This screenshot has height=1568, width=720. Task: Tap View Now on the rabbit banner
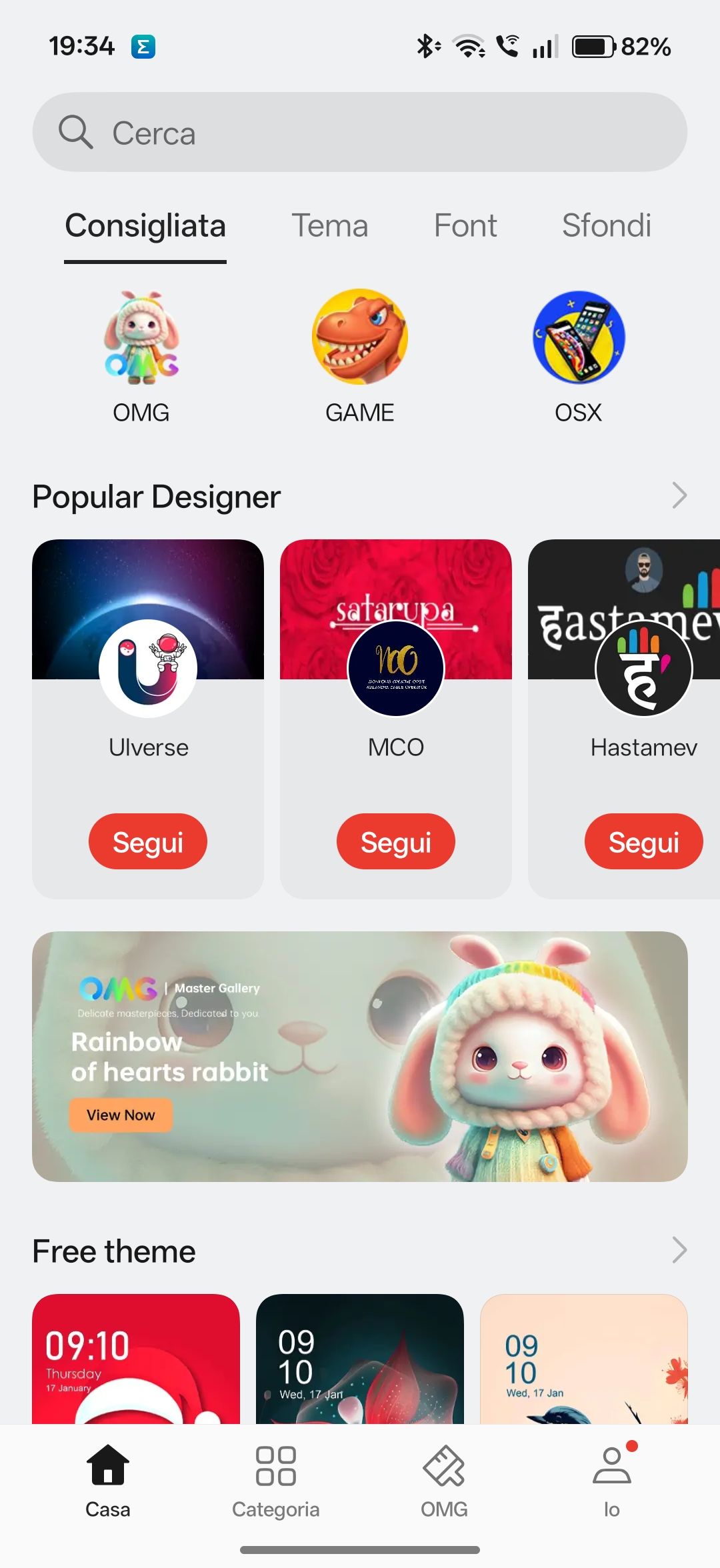(x=121, y=1115)
